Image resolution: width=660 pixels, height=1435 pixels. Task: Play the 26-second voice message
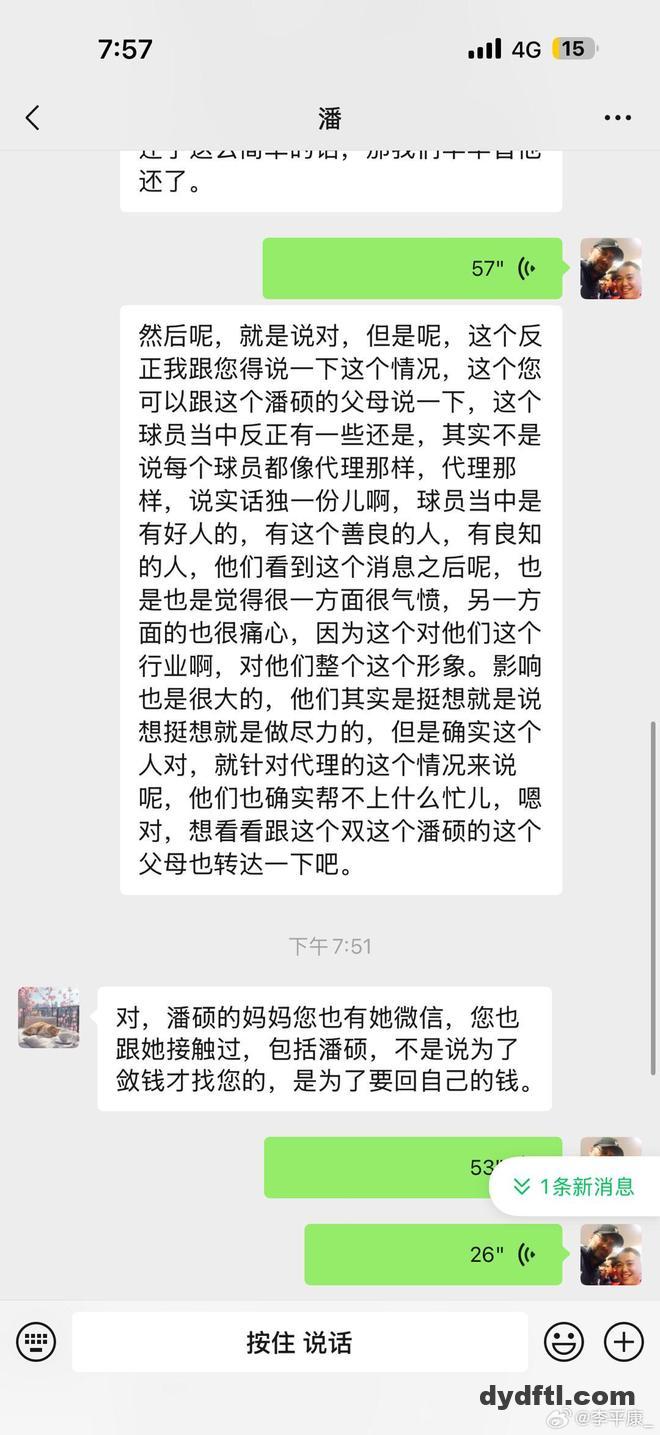click(x=432, y=1254)
